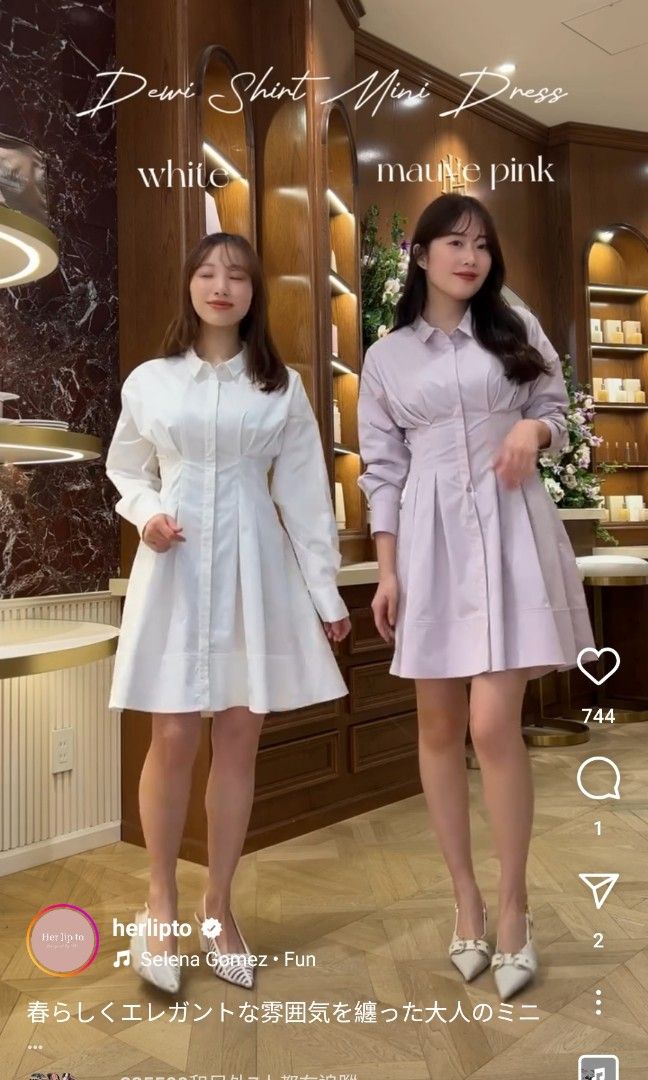Open herlipto profile picture
Image resolution: width=648 pixels, height=1080 pixels.
point(63,940)
